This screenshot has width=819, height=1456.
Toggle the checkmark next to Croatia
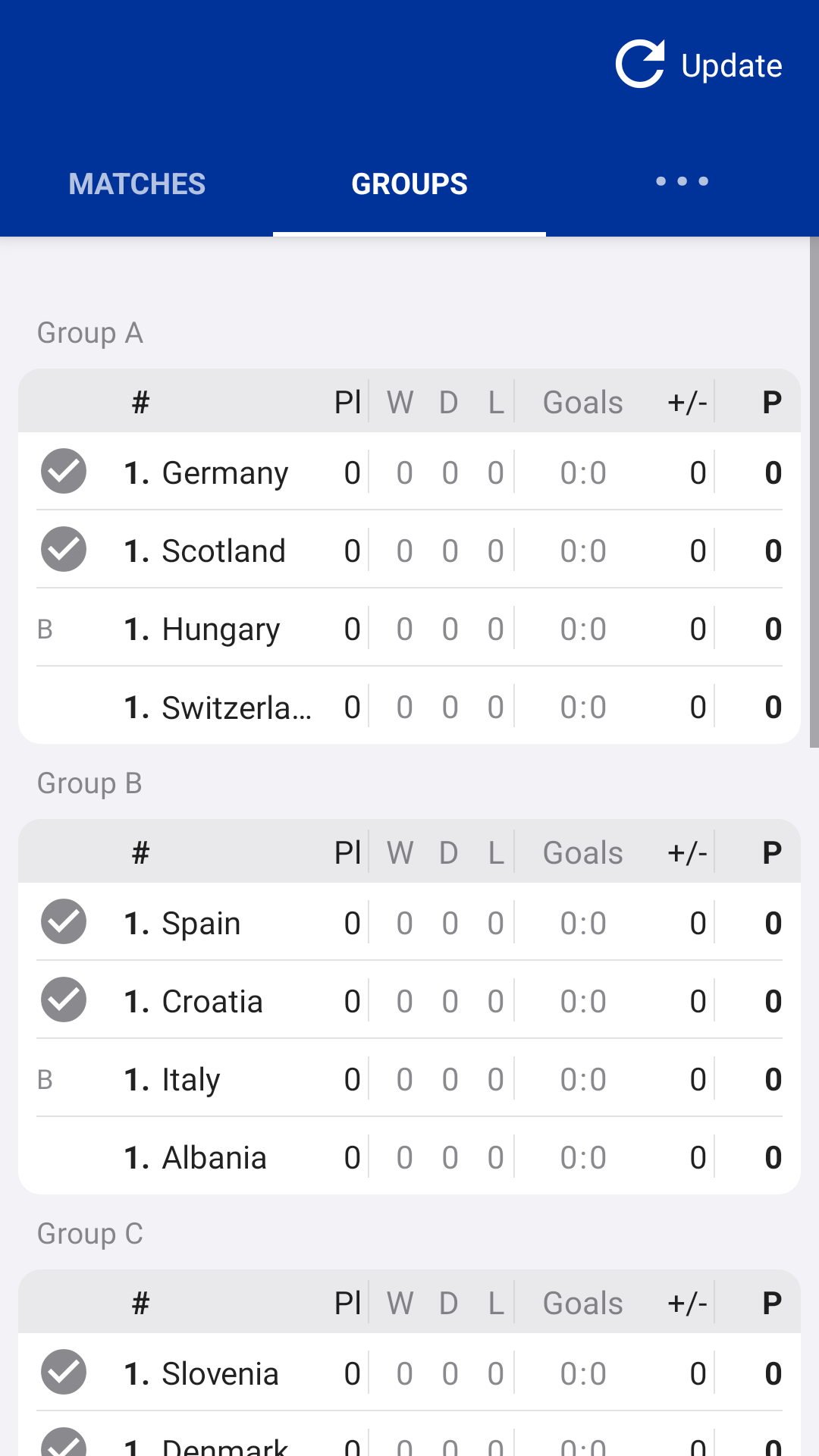63,1000
